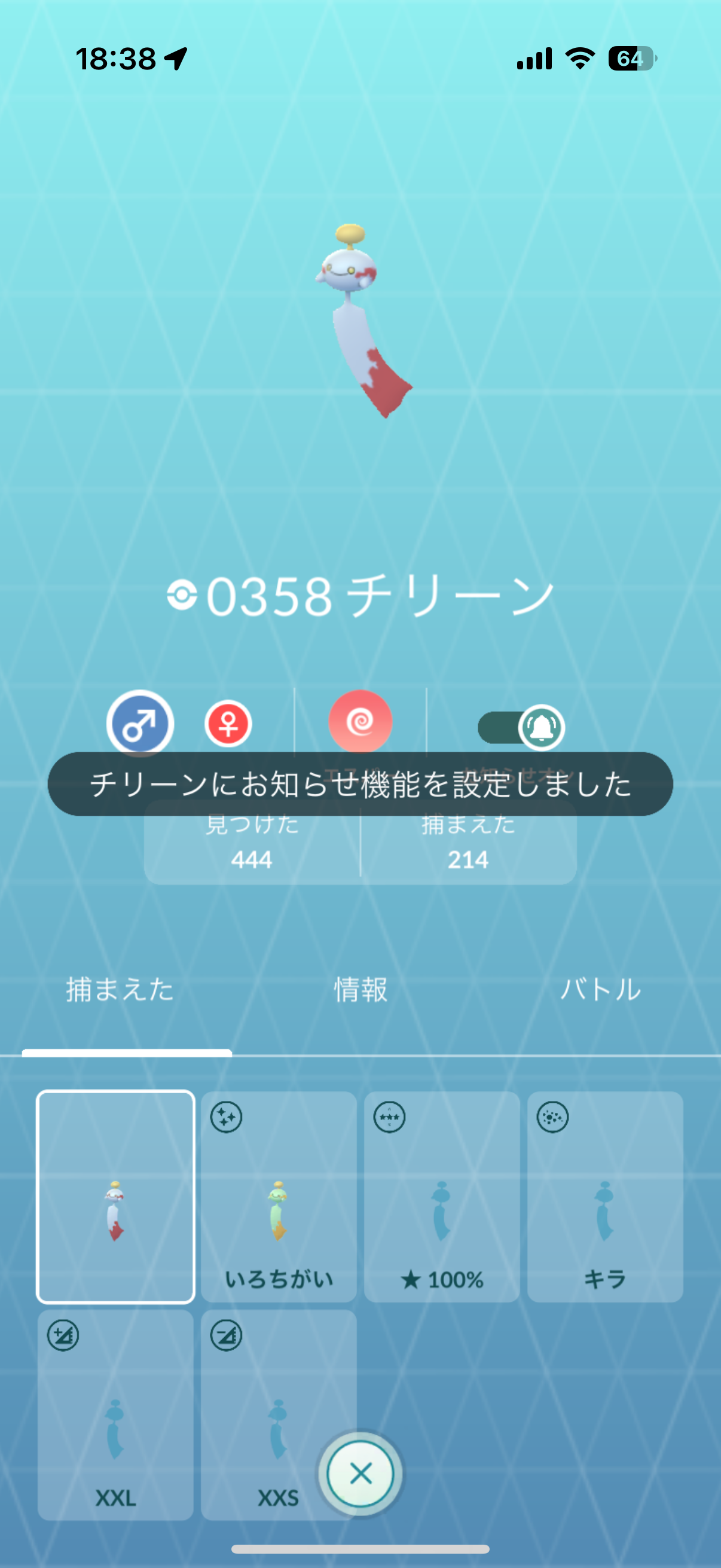Close the Pokédex entry with X button
This screenshot has height=1568, width=721.
(360, 1474)
